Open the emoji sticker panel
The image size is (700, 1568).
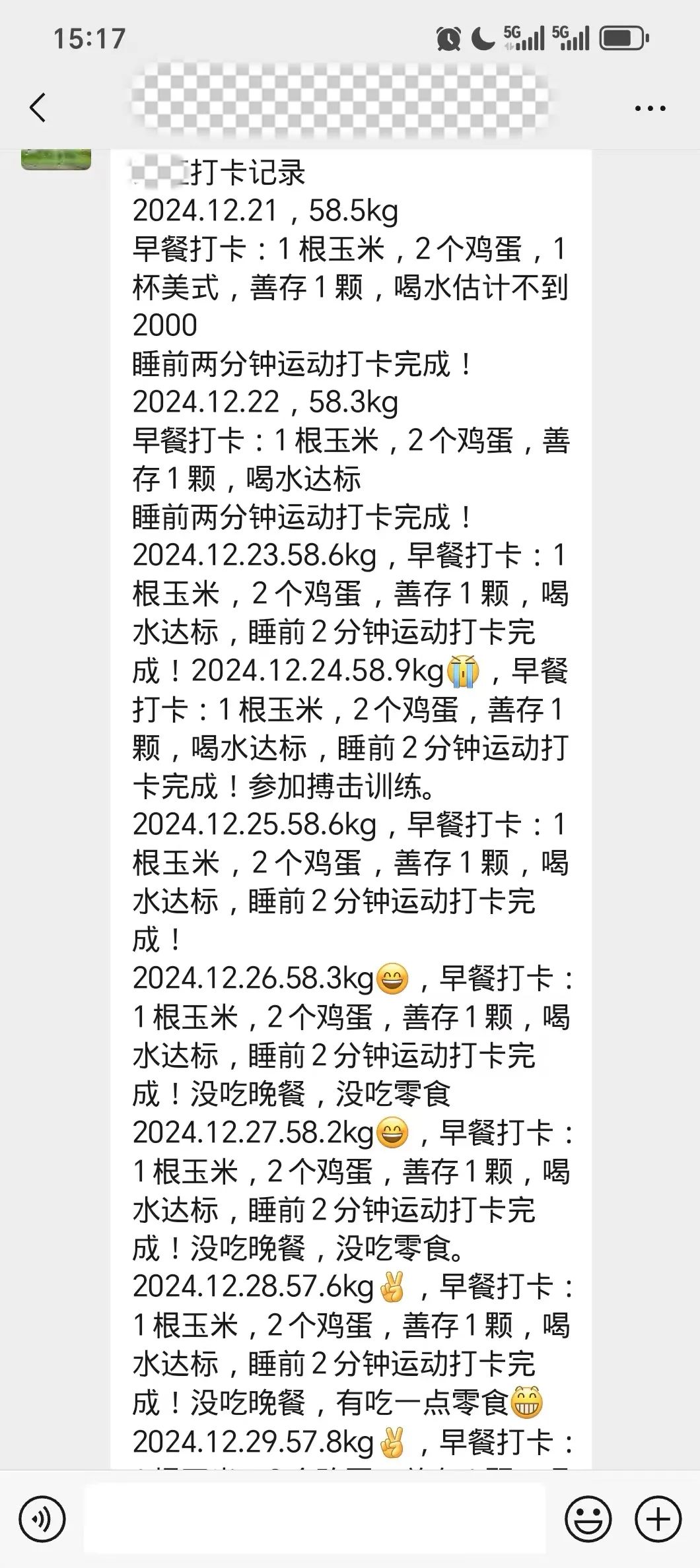(588, 1519)
